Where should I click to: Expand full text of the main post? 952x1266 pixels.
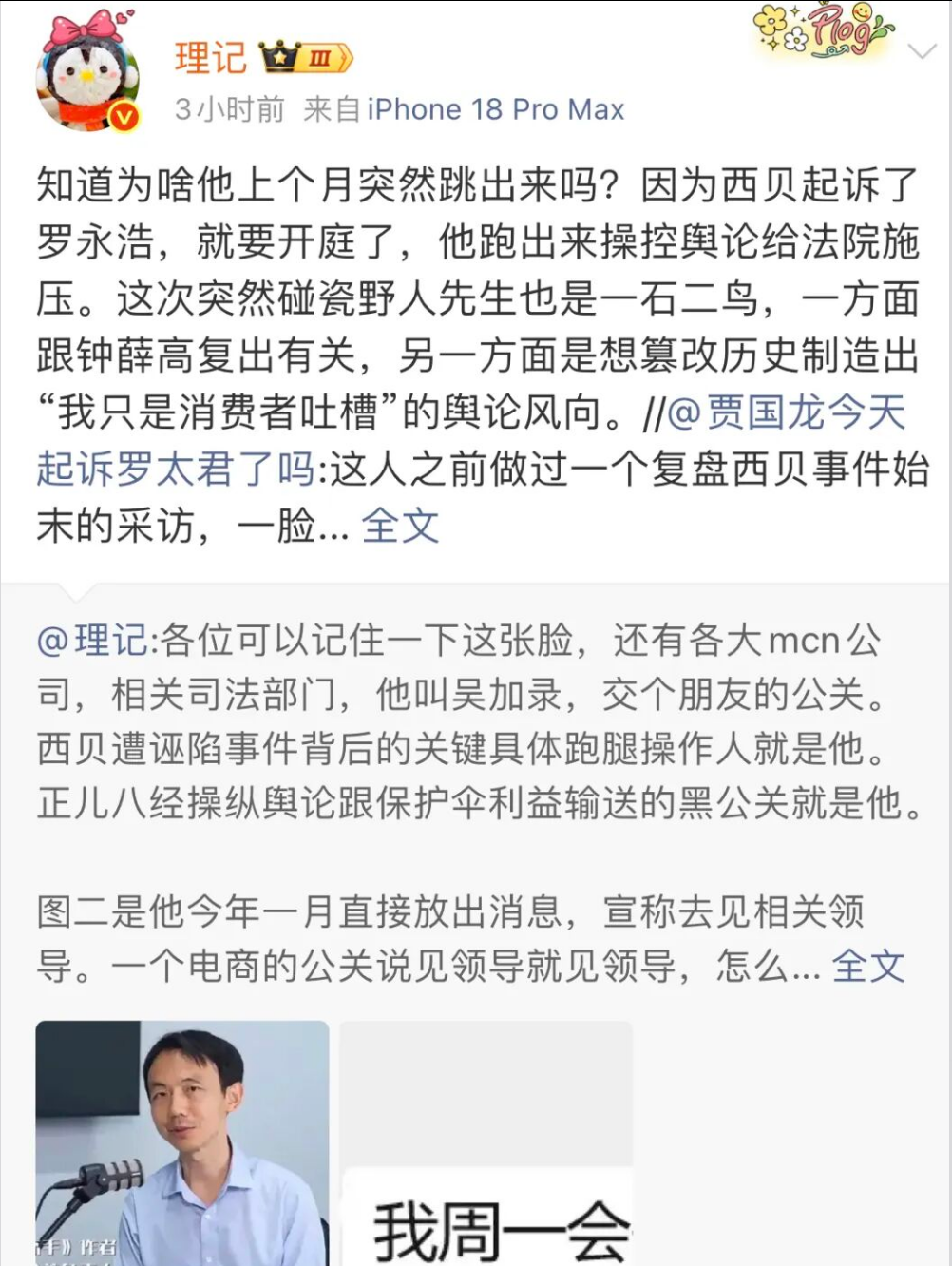pos(400,526)
